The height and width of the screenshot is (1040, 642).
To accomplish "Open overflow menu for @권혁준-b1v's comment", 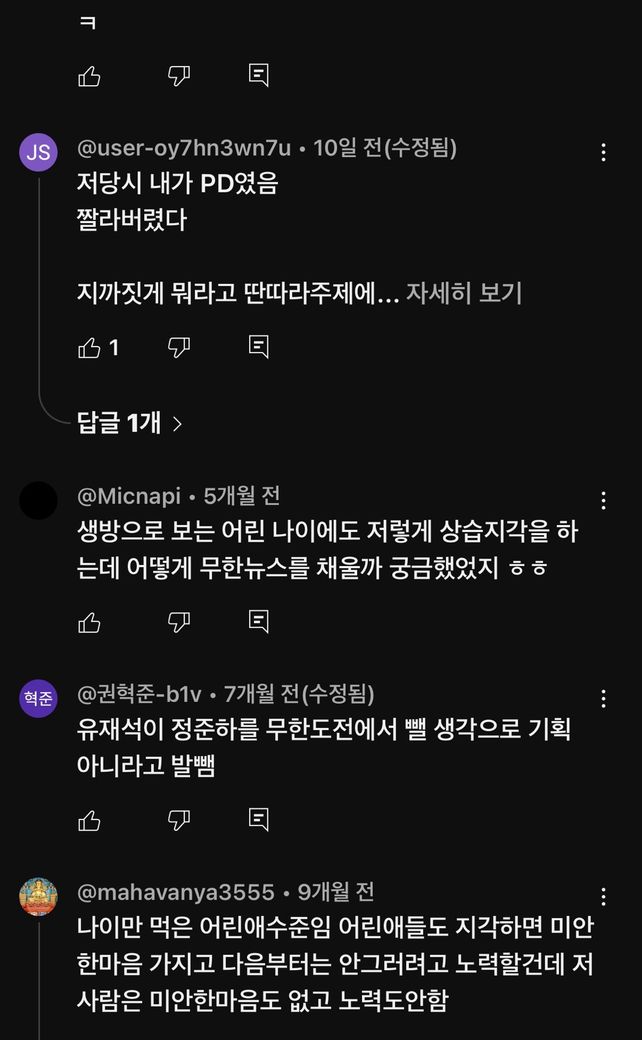I will point(603,698).
